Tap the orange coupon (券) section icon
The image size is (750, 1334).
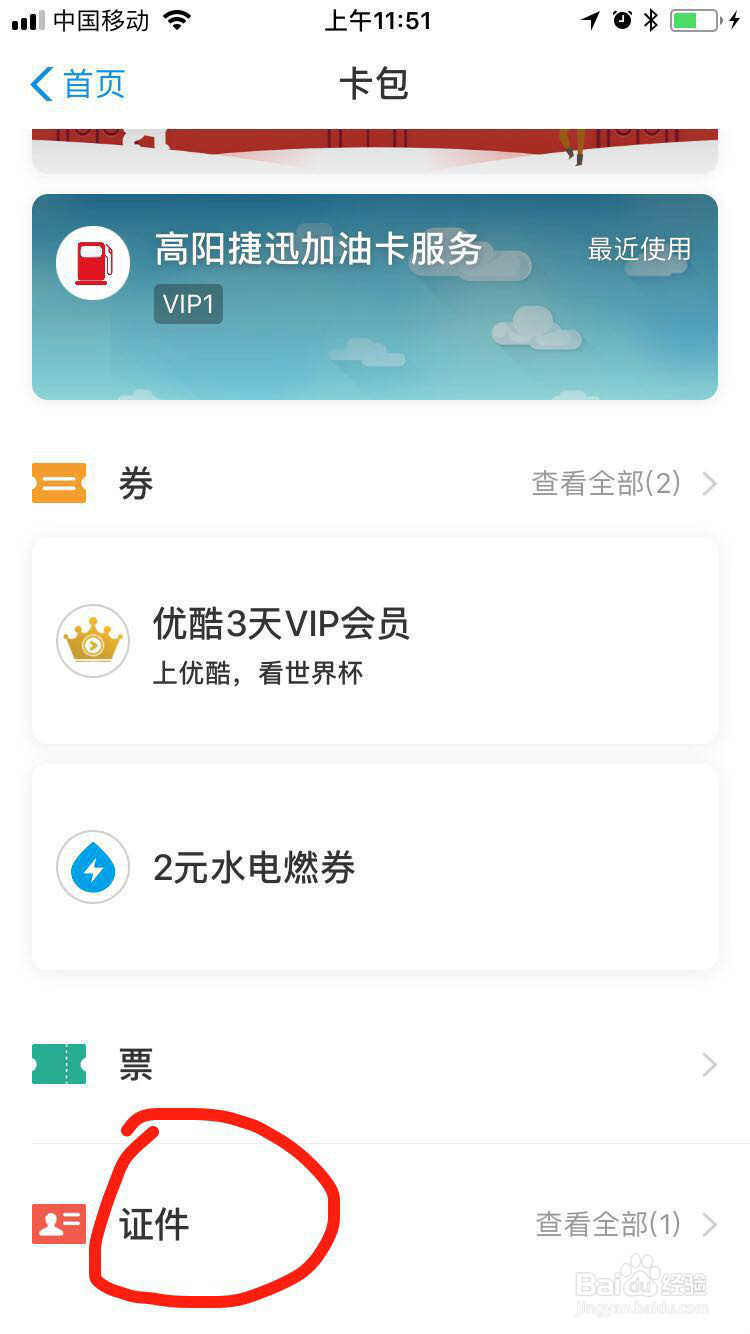(x=58, y=483)
